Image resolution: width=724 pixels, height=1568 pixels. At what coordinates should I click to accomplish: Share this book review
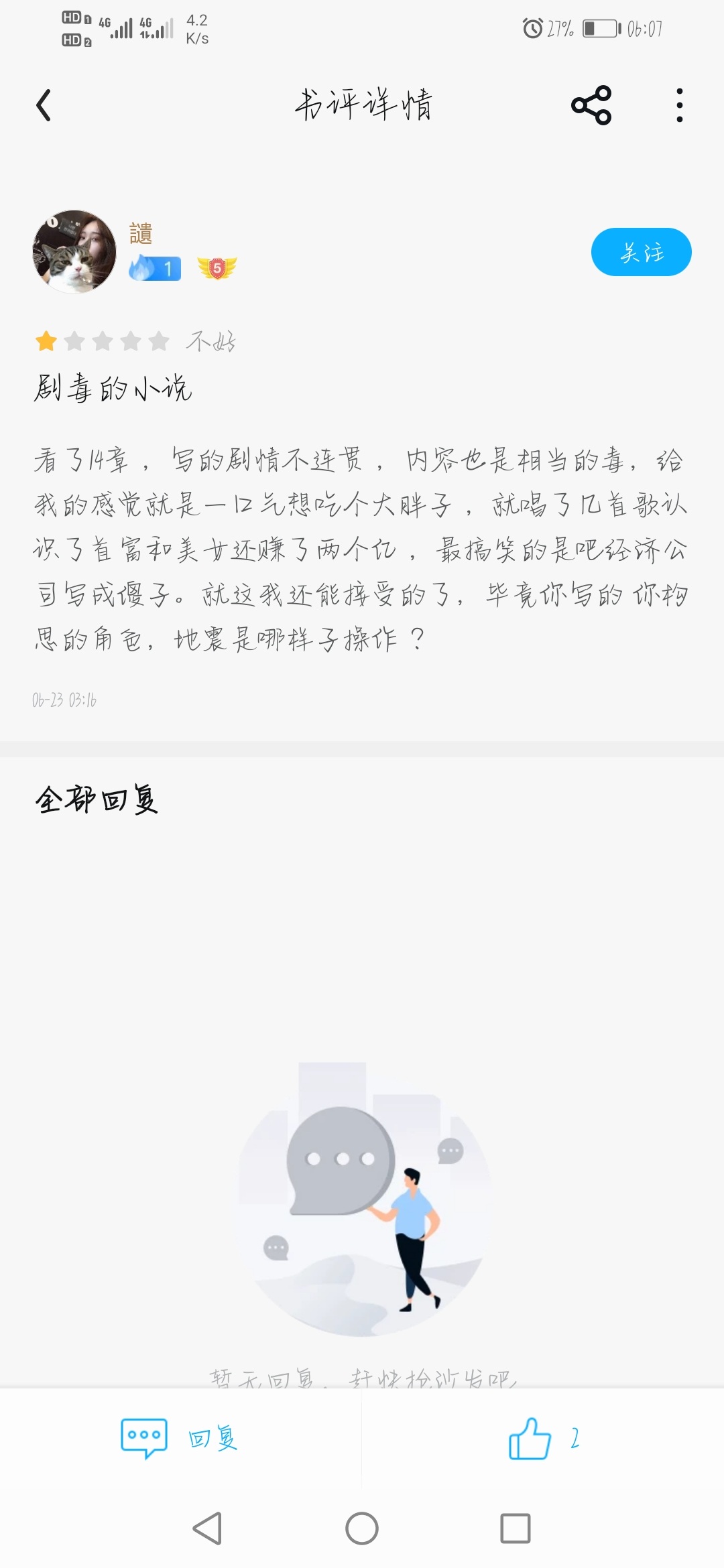(x=591, y=105)
